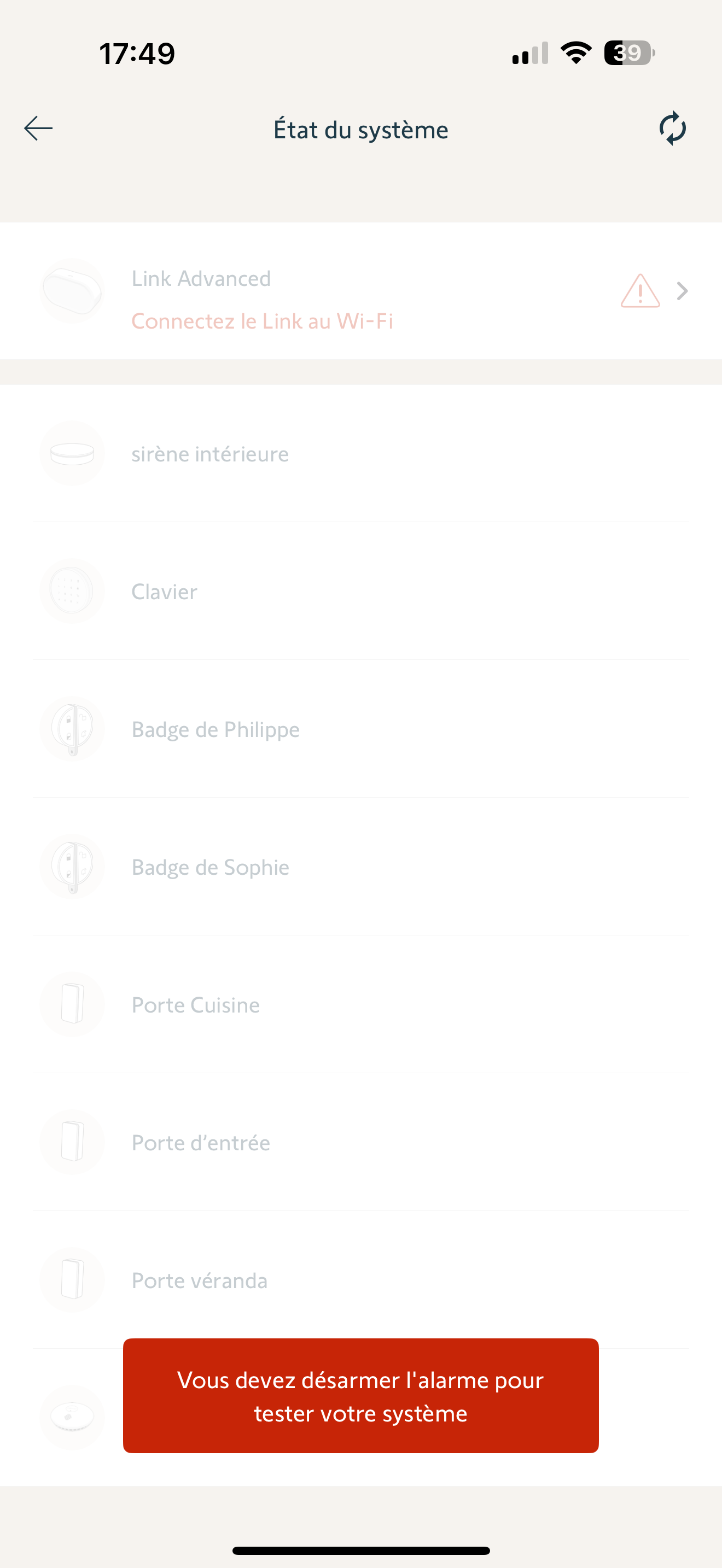Go back from État du système
722x1568 pixels.
pyautogui.click(x=38, y=128)
